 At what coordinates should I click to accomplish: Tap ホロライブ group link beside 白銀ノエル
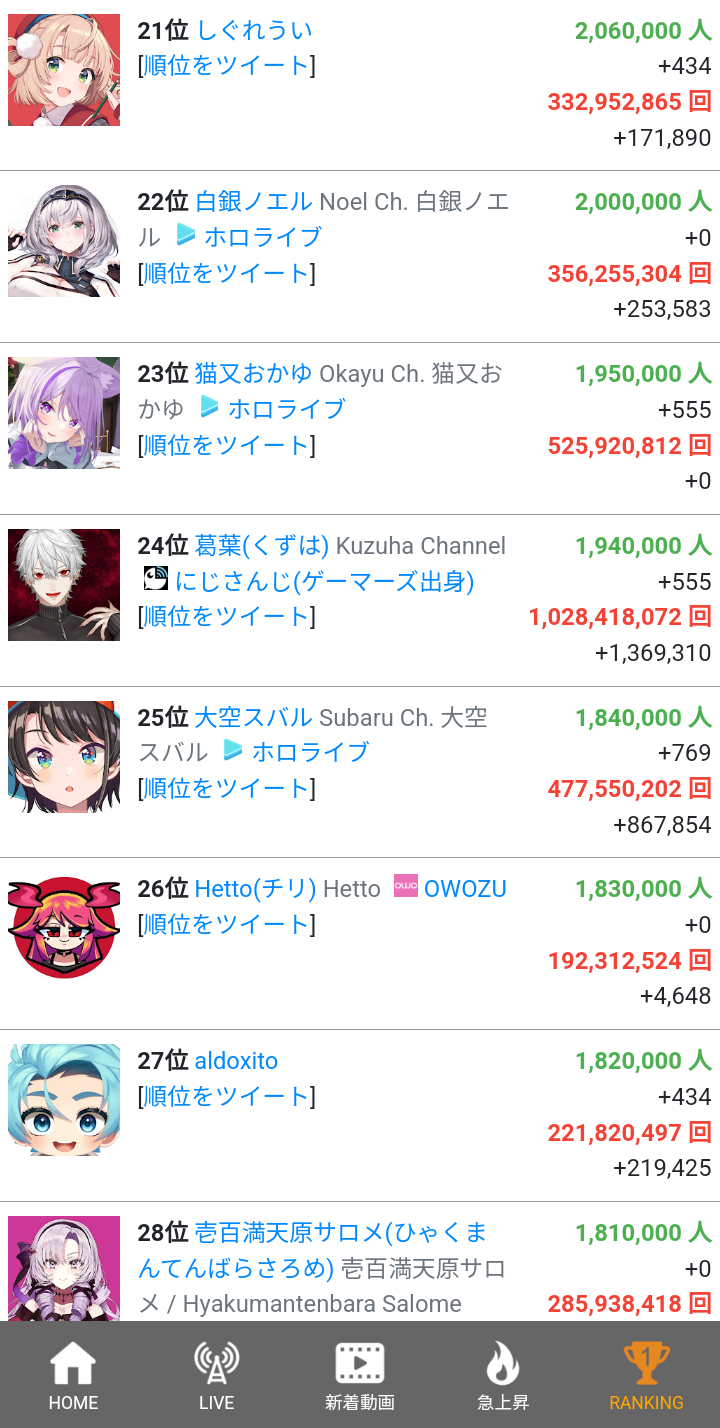coord(262,237)
